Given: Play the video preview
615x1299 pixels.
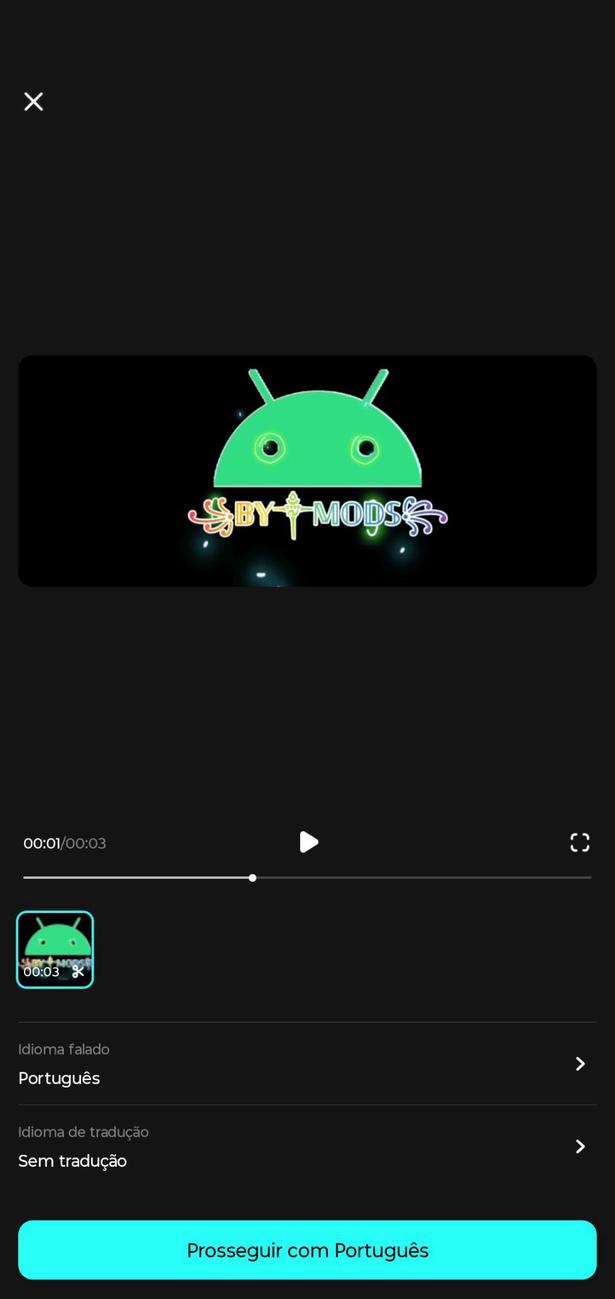Looking at the screenshot, I should 308,842.
